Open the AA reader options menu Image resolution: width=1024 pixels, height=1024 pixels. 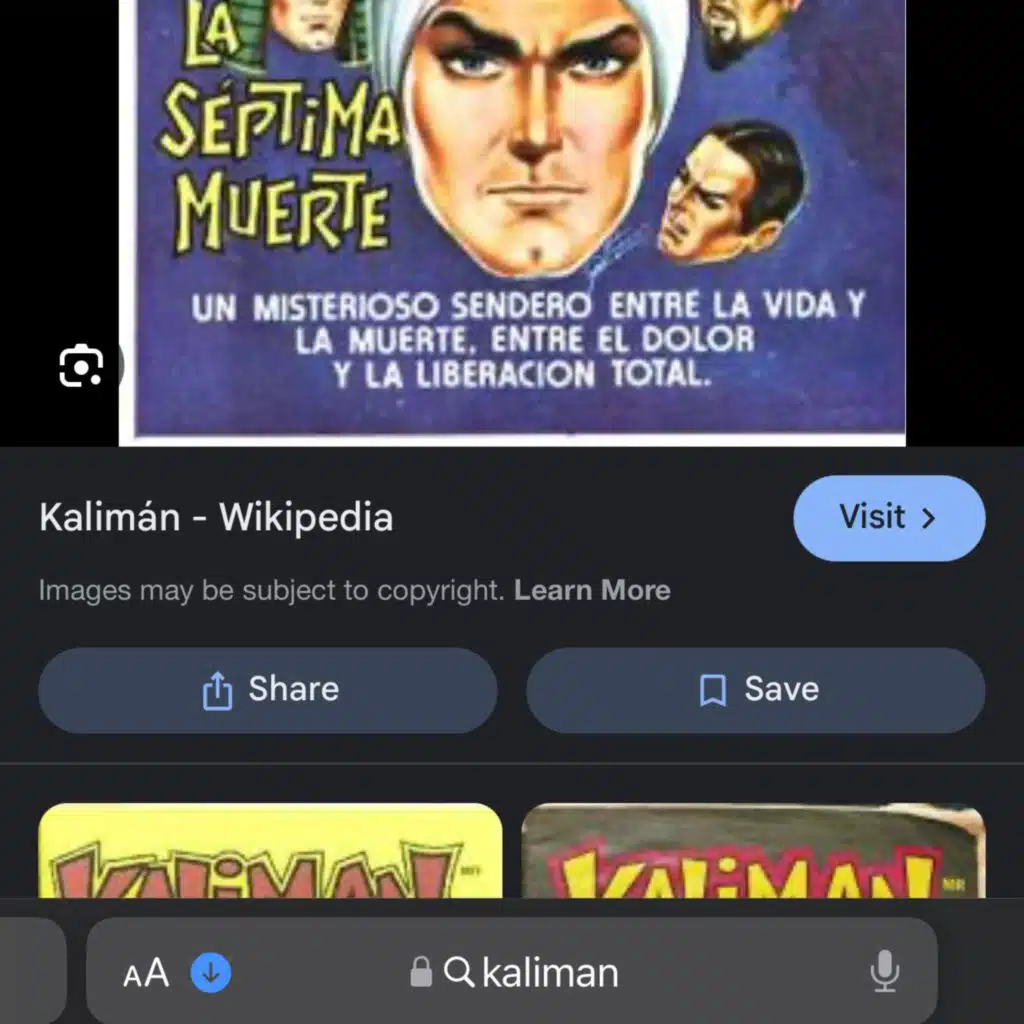click(146, 973)
